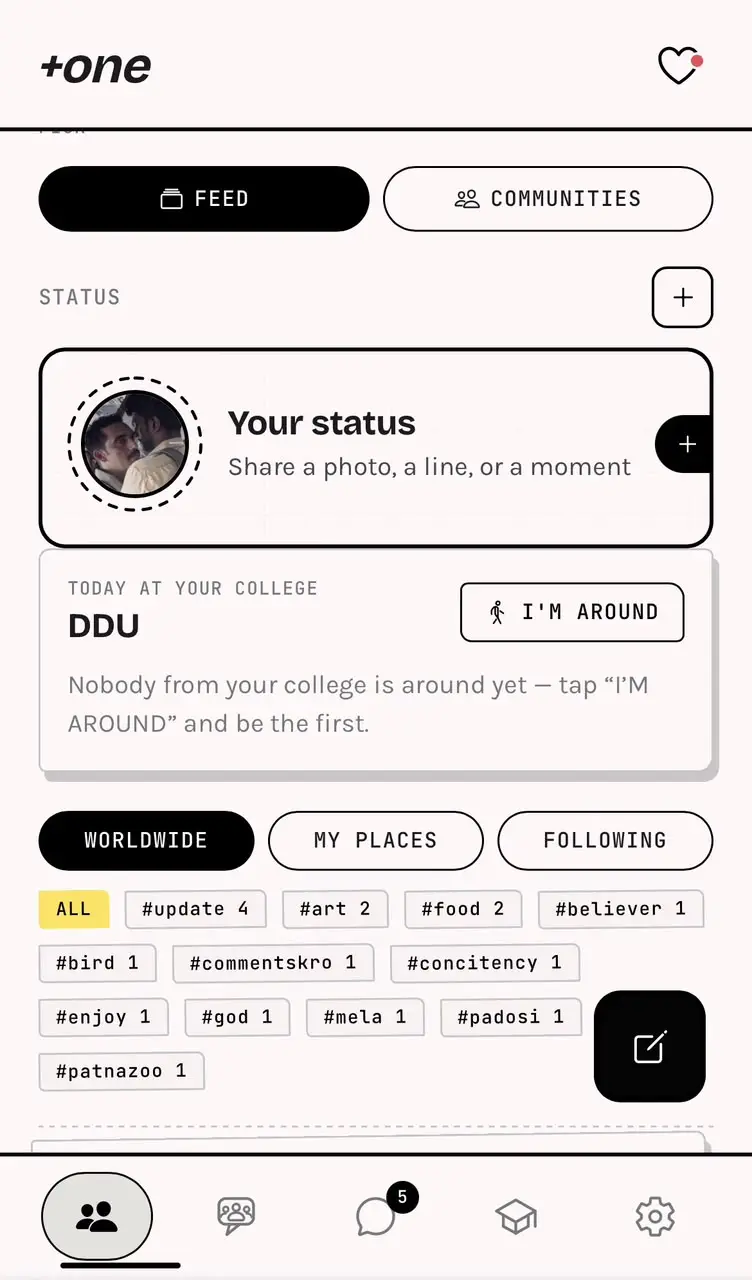Viewport: 752px width, 1280px height.
Task: Open the heart notifications icon
Action: coord(680,66)
